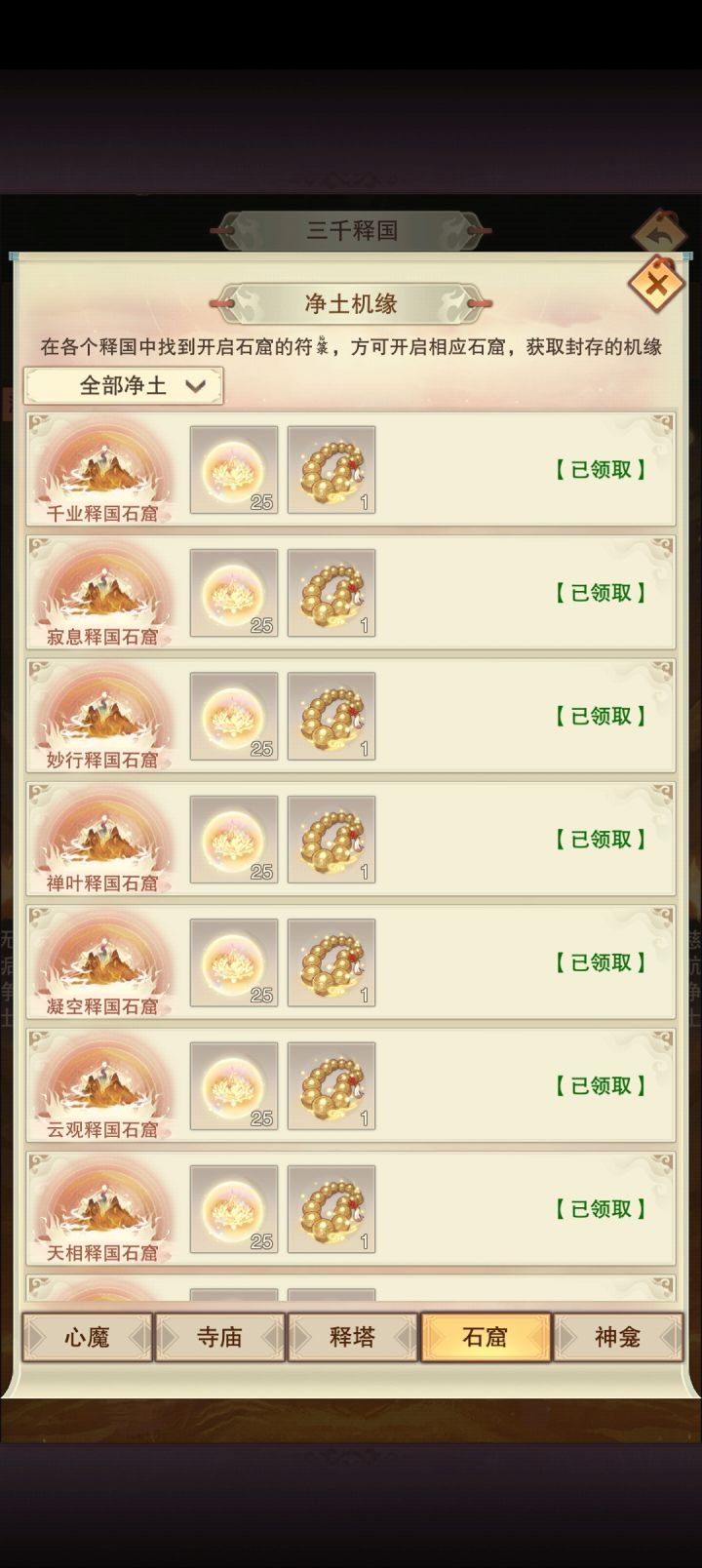Screen dimensions: 702x1568
Task: Click the lotus reward icon in 千业释国石窟 row
Action: pos(234,471)
